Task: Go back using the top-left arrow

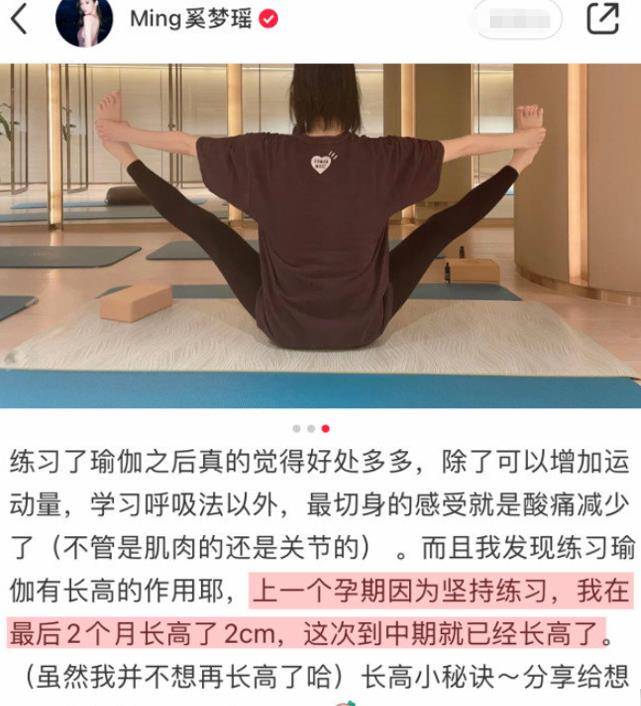Action: click(19, 20)
